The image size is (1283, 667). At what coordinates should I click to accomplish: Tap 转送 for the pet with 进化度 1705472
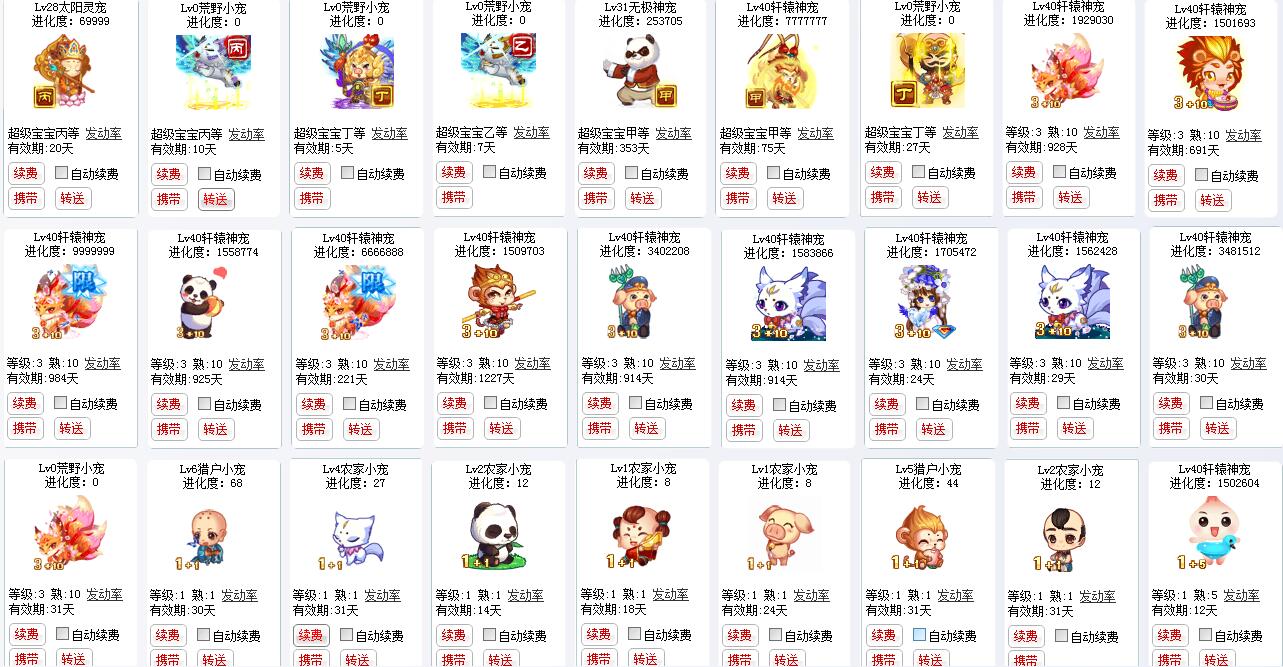click(933, 429)
